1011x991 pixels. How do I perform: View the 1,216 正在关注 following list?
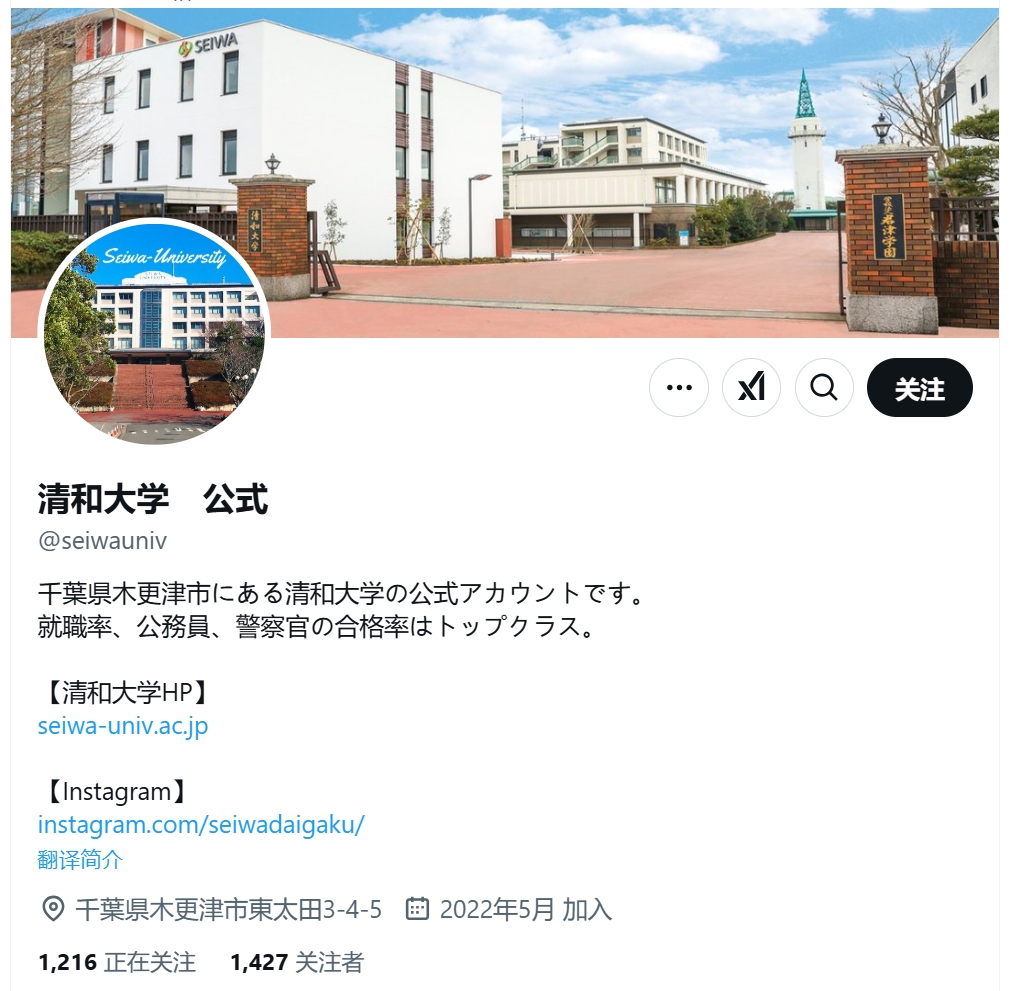[117, 962]
